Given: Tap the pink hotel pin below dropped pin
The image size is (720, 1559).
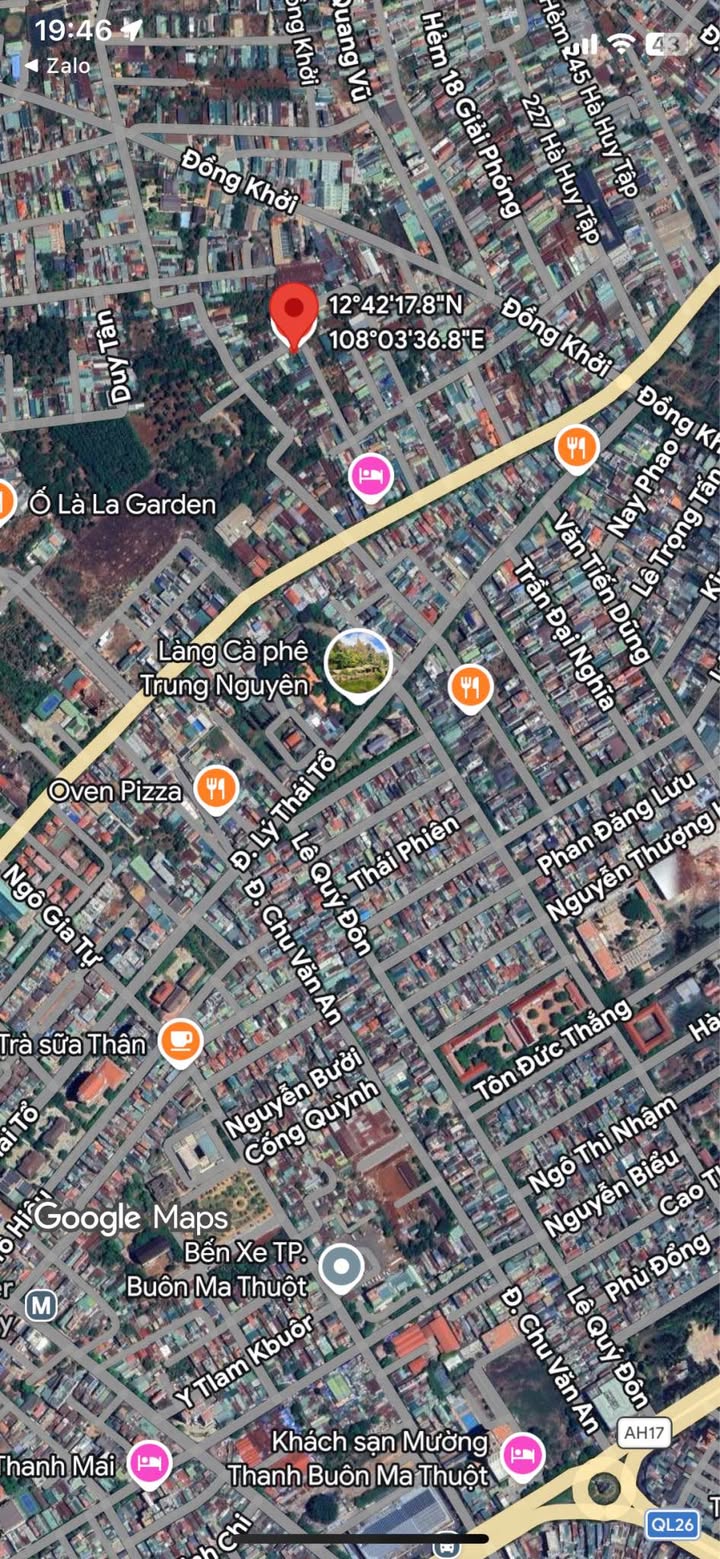Looking at the screenshot, I should (x=371, y=475).
